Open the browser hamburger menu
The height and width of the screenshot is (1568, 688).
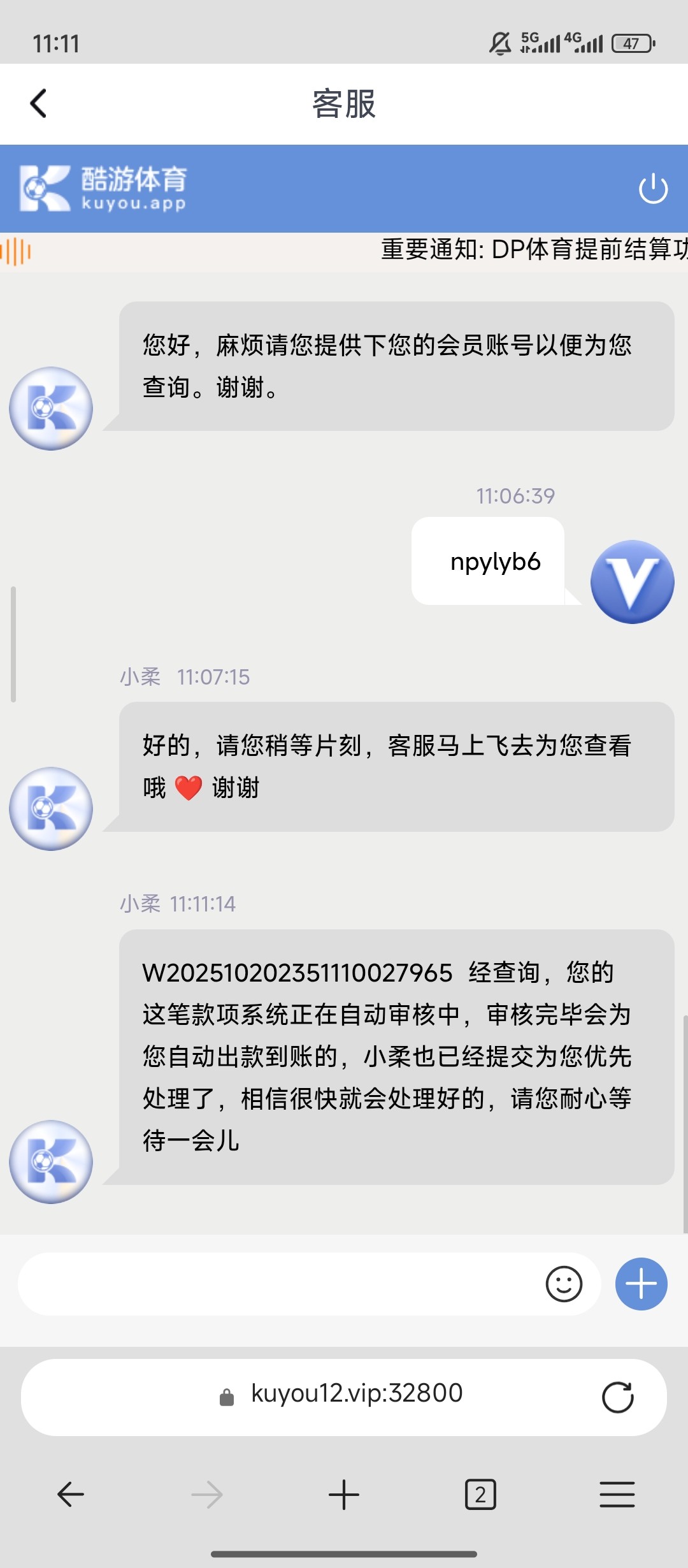coord(617,1493)
